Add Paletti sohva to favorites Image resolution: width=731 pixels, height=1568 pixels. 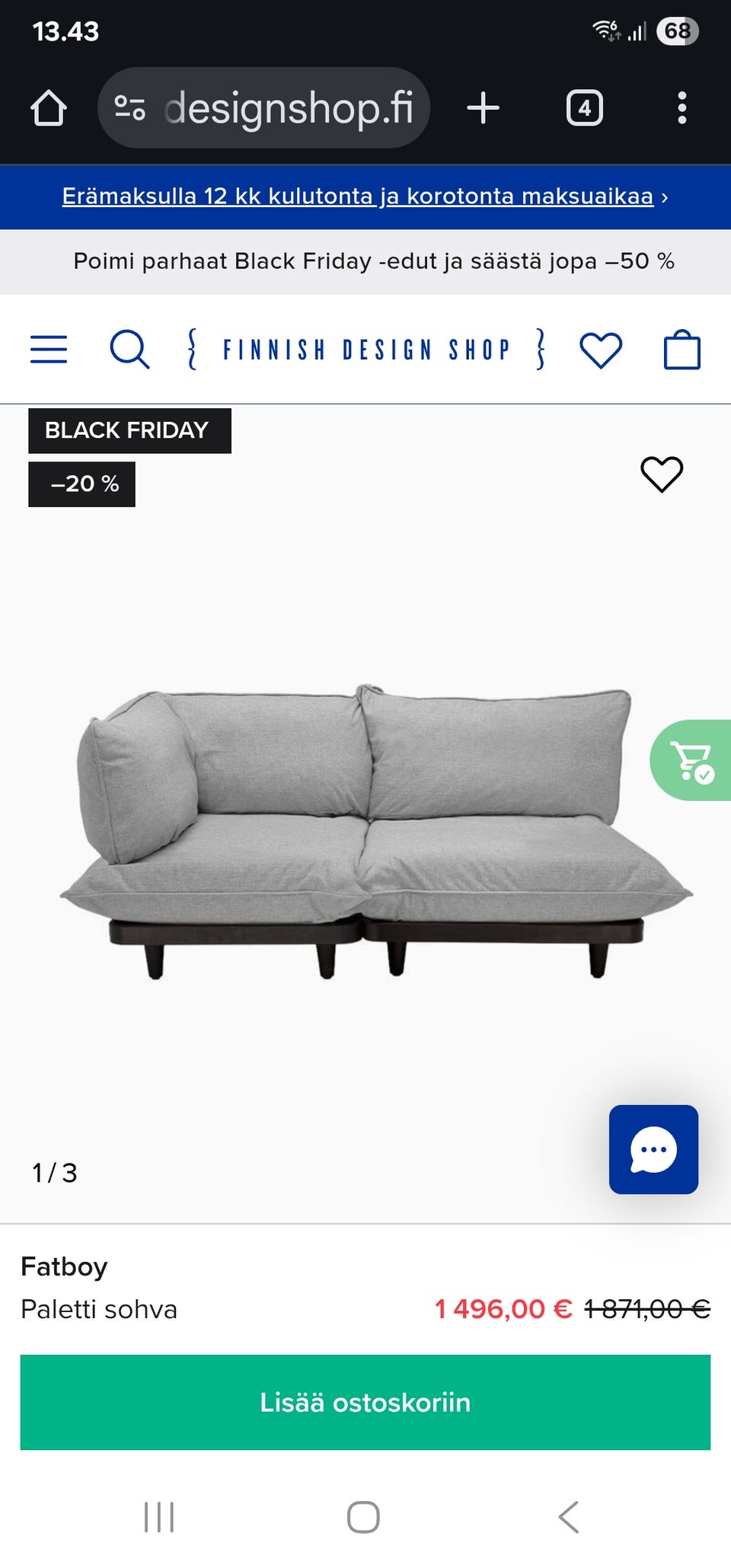[x=662, y=474]
